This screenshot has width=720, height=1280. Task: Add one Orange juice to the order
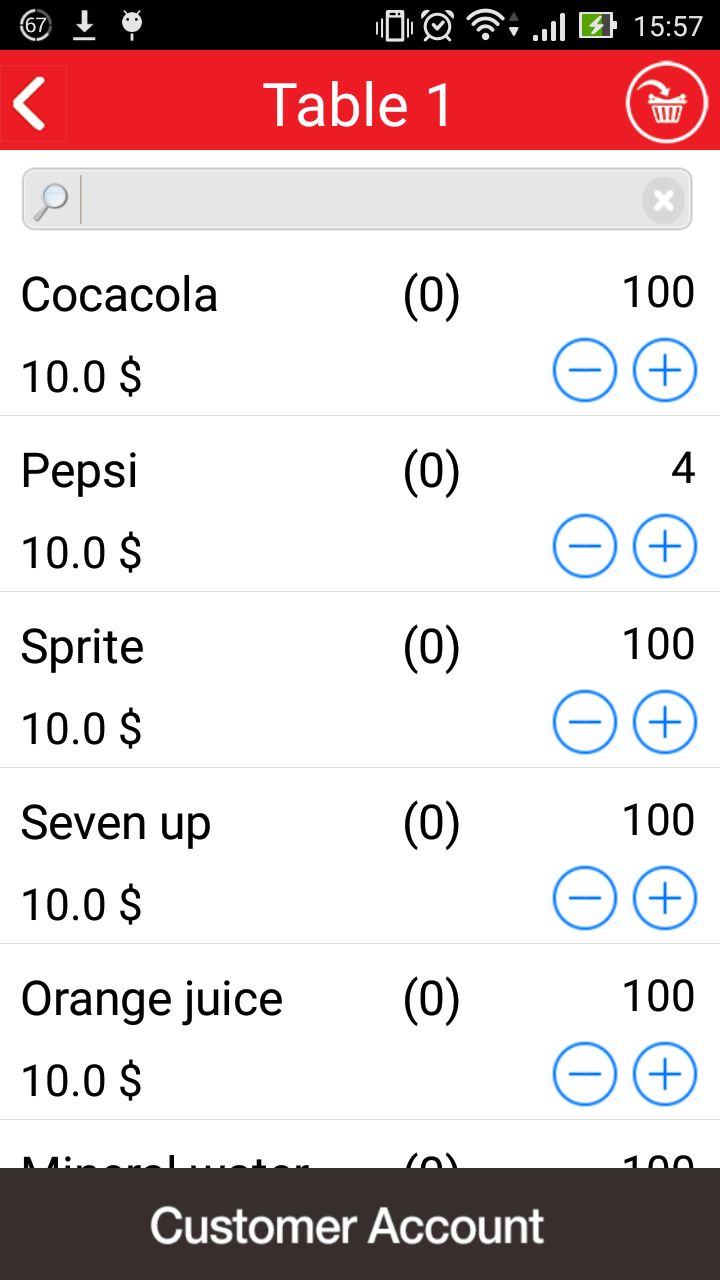tap(665, 1074)
